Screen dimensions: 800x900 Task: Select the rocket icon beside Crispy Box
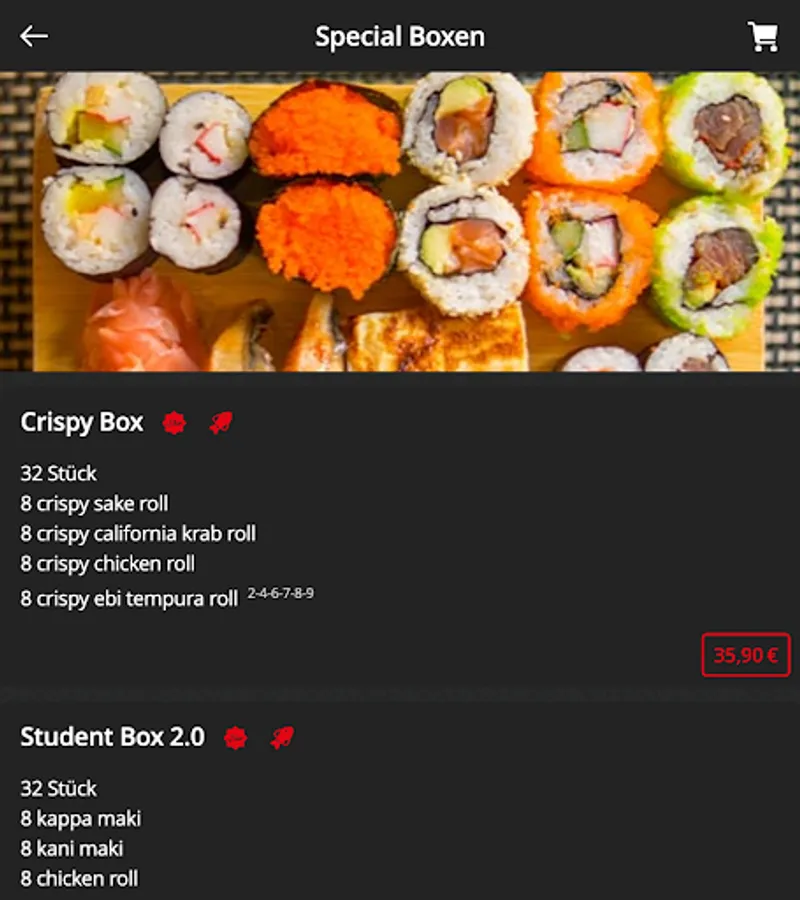point(218,422)
